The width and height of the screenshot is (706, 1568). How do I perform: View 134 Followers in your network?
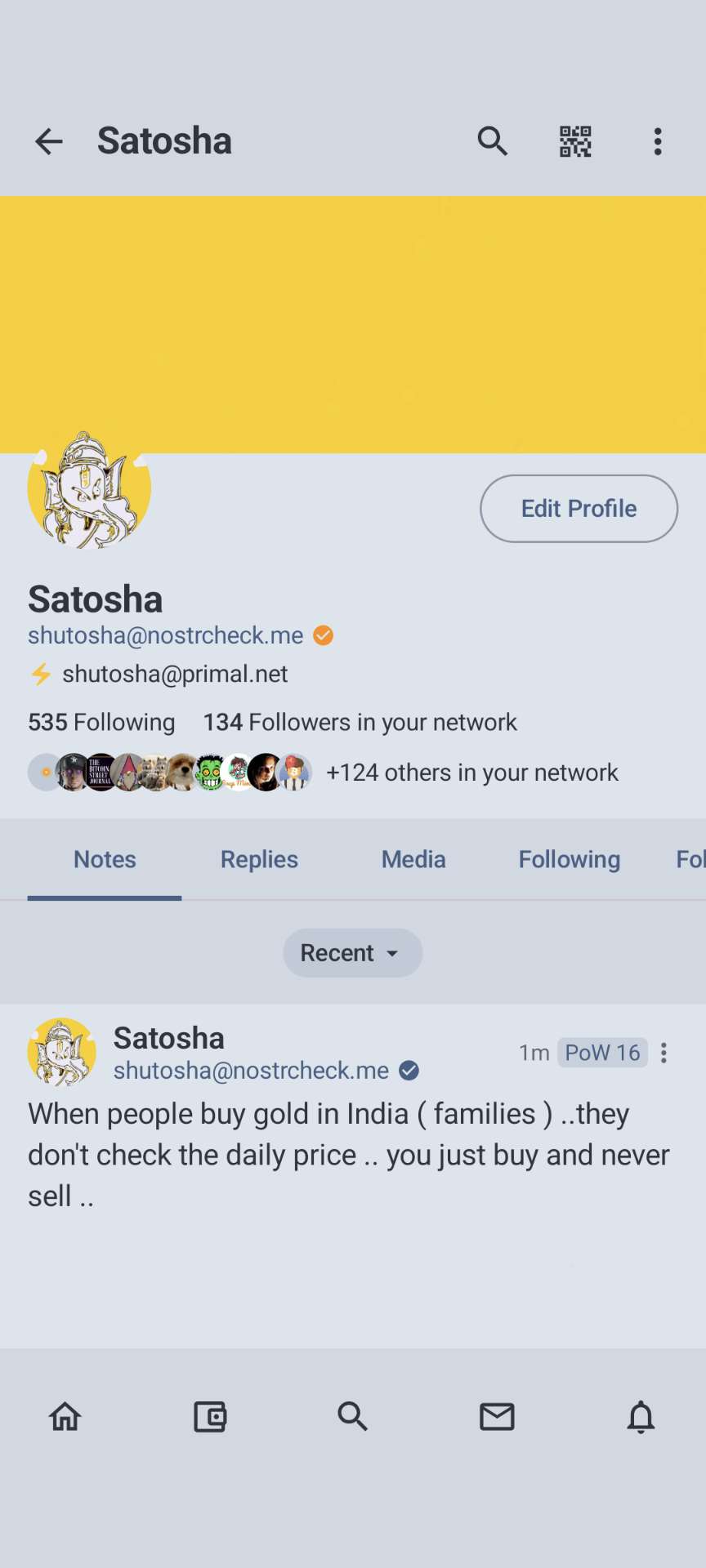pos(360,722)
